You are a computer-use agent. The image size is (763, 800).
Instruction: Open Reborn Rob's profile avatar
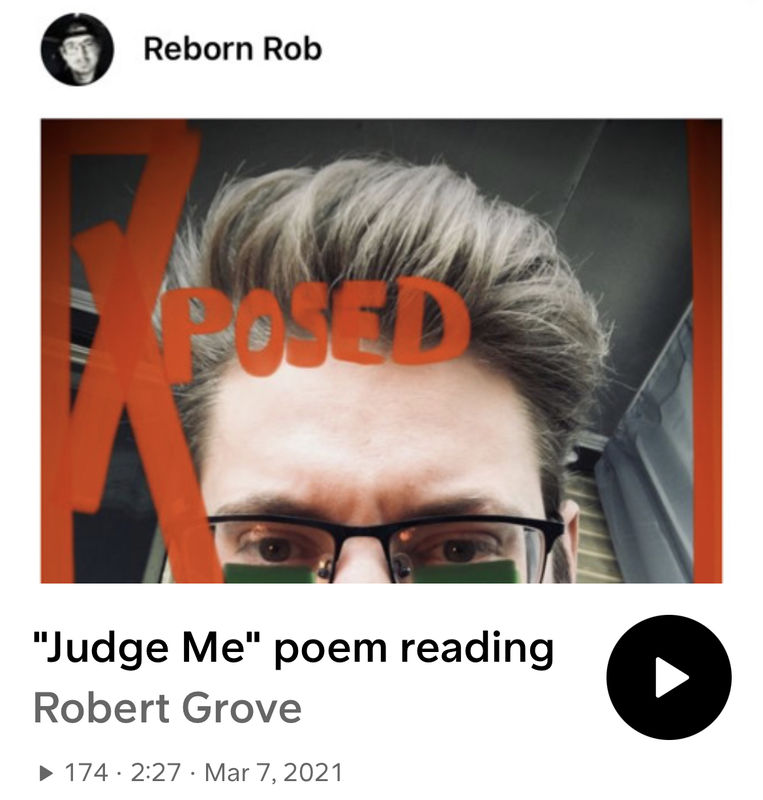point(77,48)
